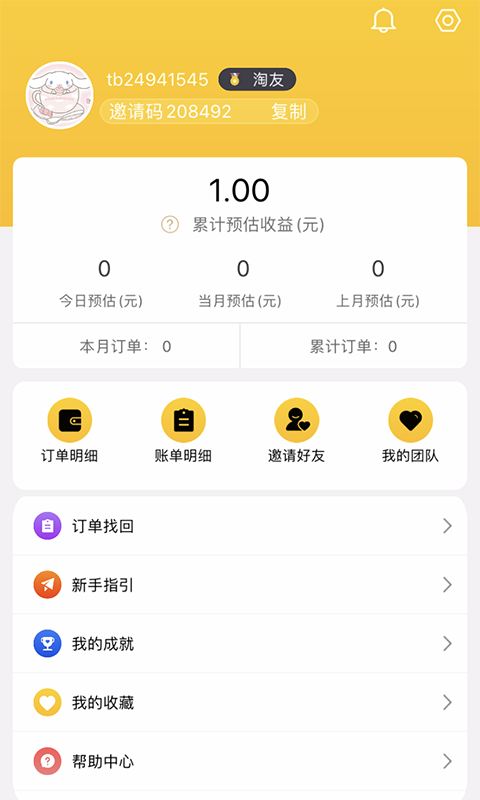This screenshot has width=480, height=800.
Task: Open settings via the hexagon gear icon
Action: point(448,20)
